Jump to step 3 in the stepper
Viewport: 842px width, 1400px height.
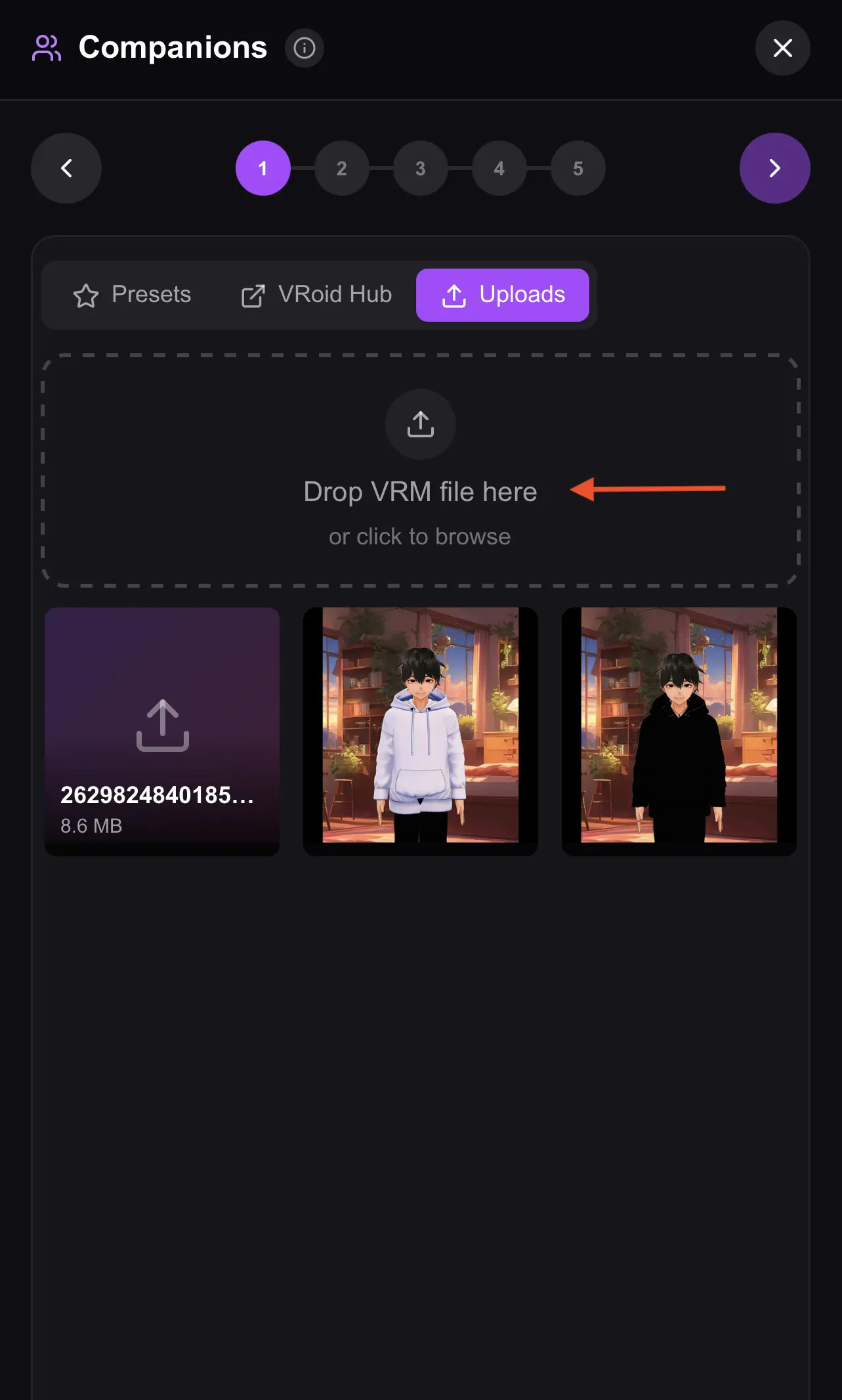click(x=420, y=168)
